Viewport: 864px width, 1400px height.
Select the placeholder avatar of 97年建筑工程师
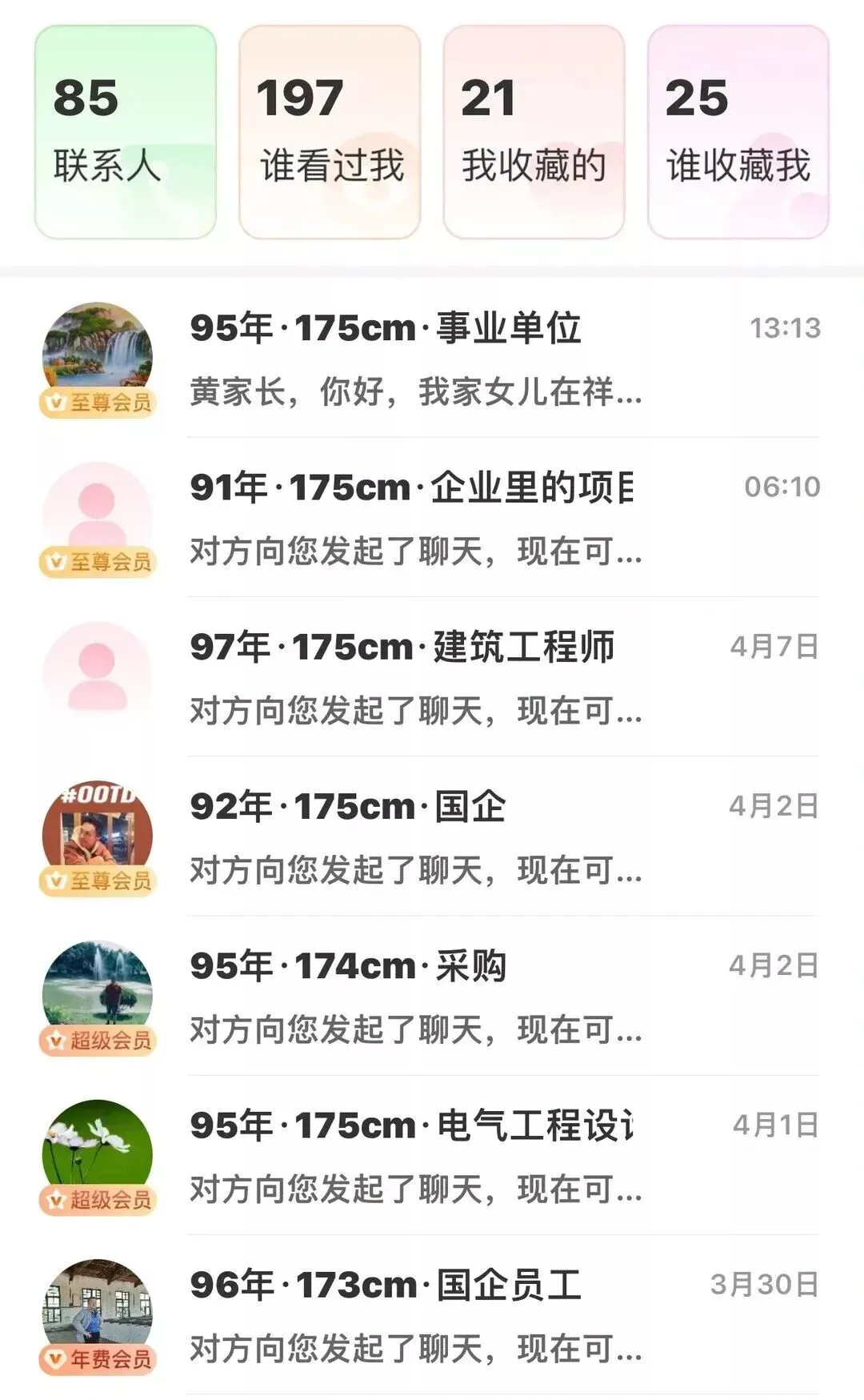click(96, 672)
